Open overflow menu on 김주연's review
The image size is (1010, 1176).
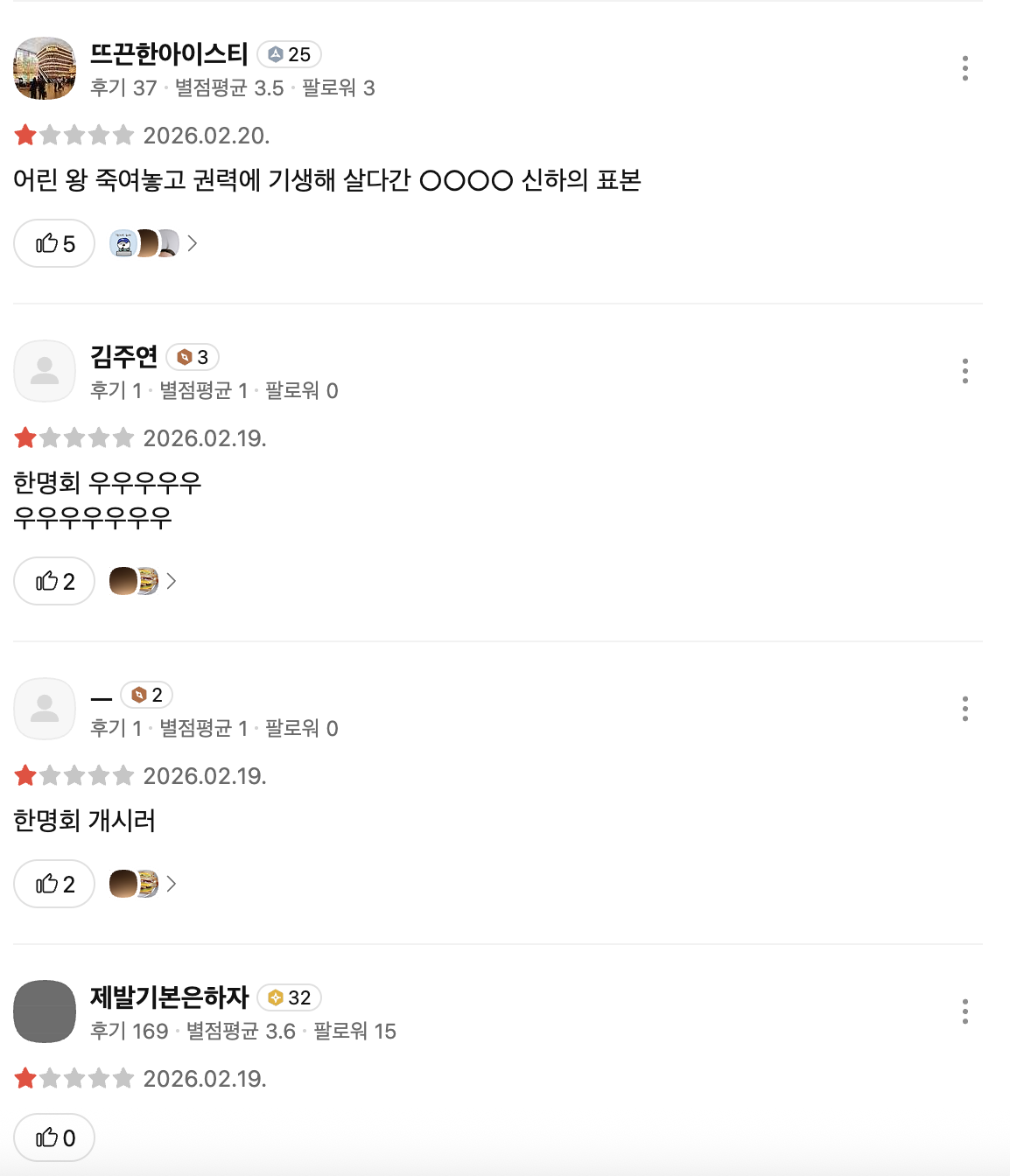[964, 371]
